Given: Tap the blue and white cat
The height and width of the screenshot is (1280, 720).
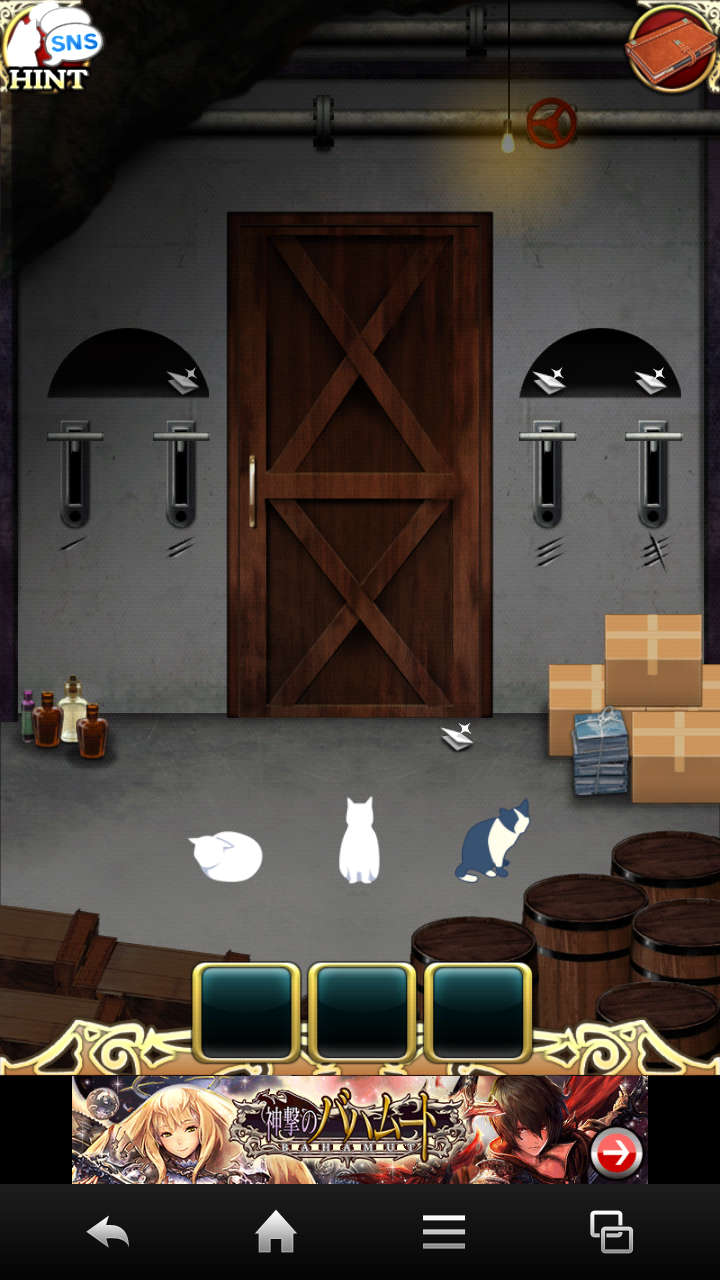Looking at the screenshot, I should click(x=494, y=845).
